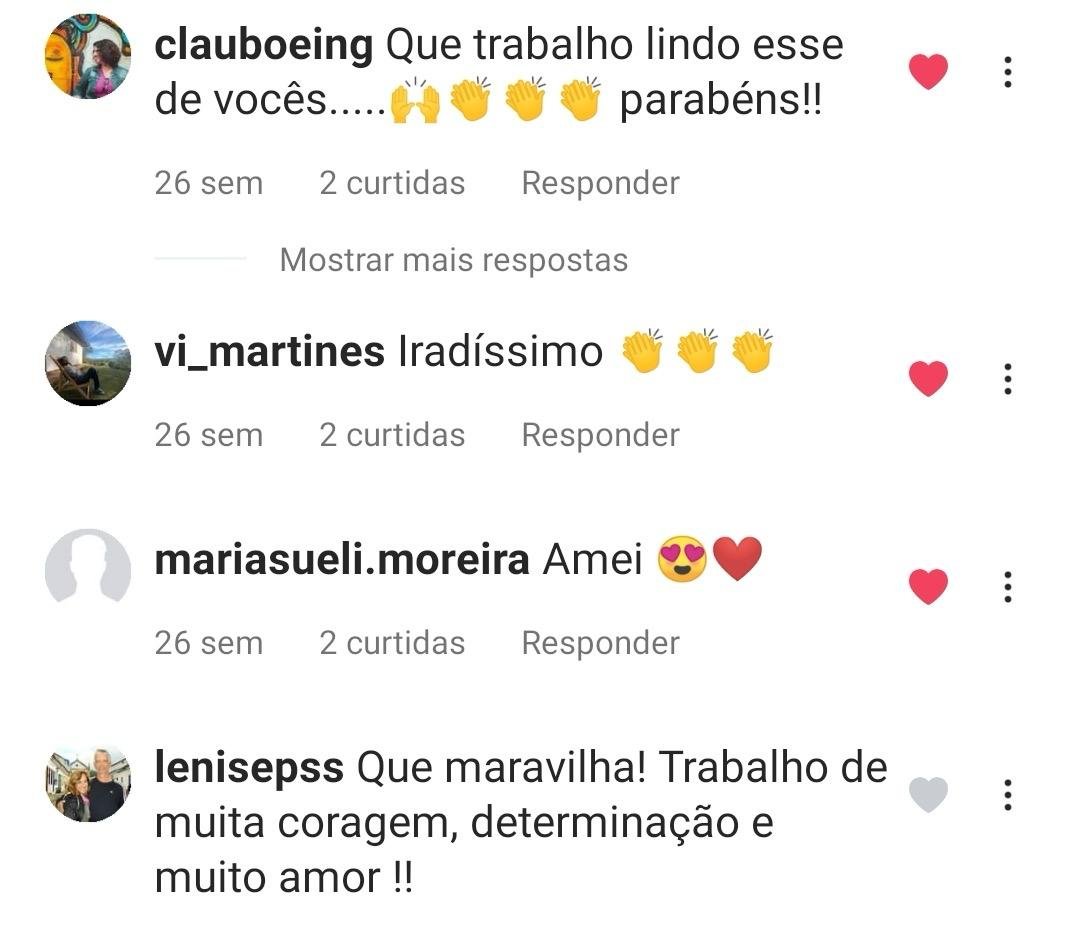
Task: View likes on vi_martines's comment (2 curtidas)
Action: click(392, 435)
